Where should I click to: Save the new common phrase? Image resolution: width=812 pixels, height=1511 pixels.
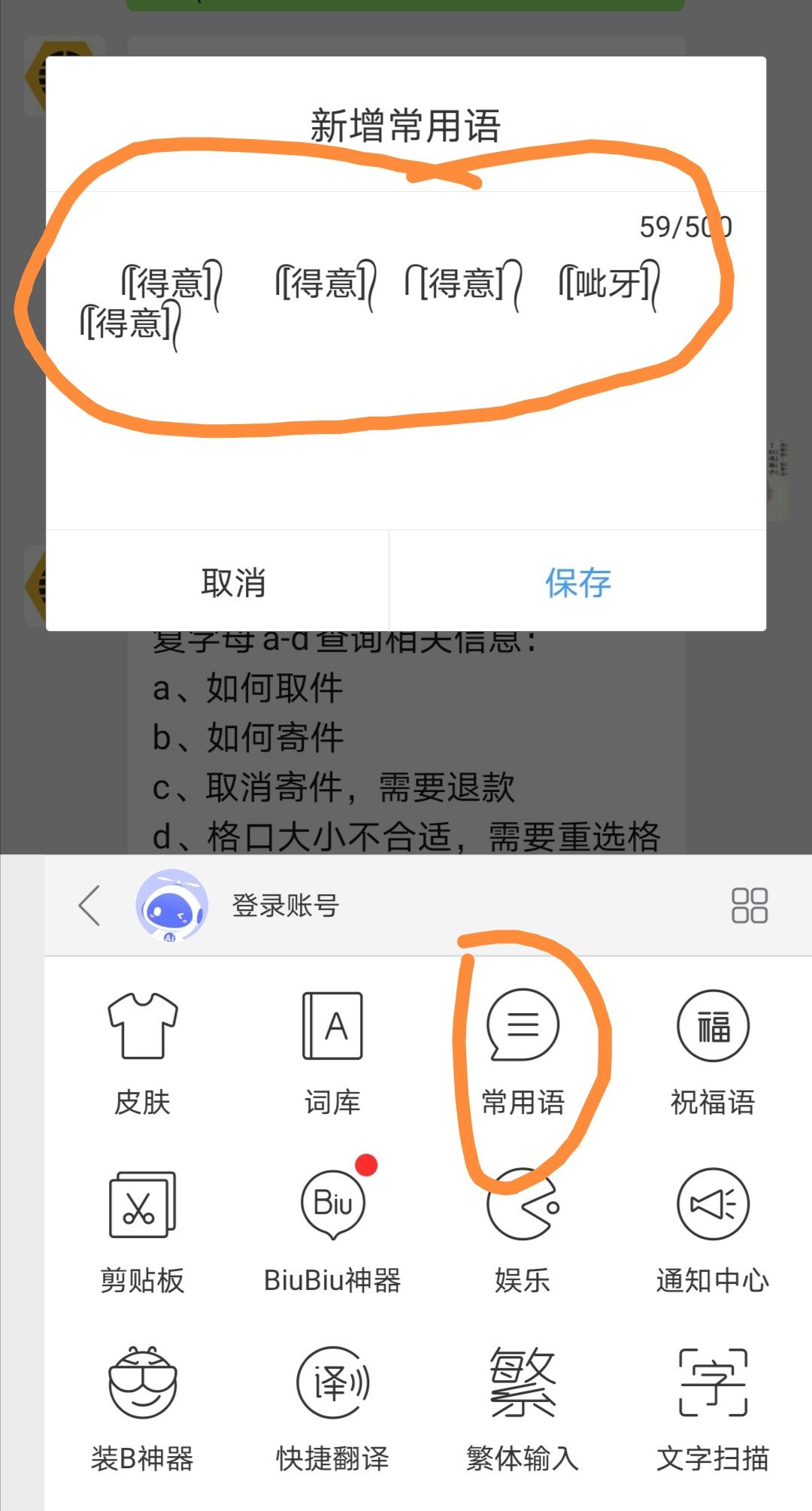[577, 584]
